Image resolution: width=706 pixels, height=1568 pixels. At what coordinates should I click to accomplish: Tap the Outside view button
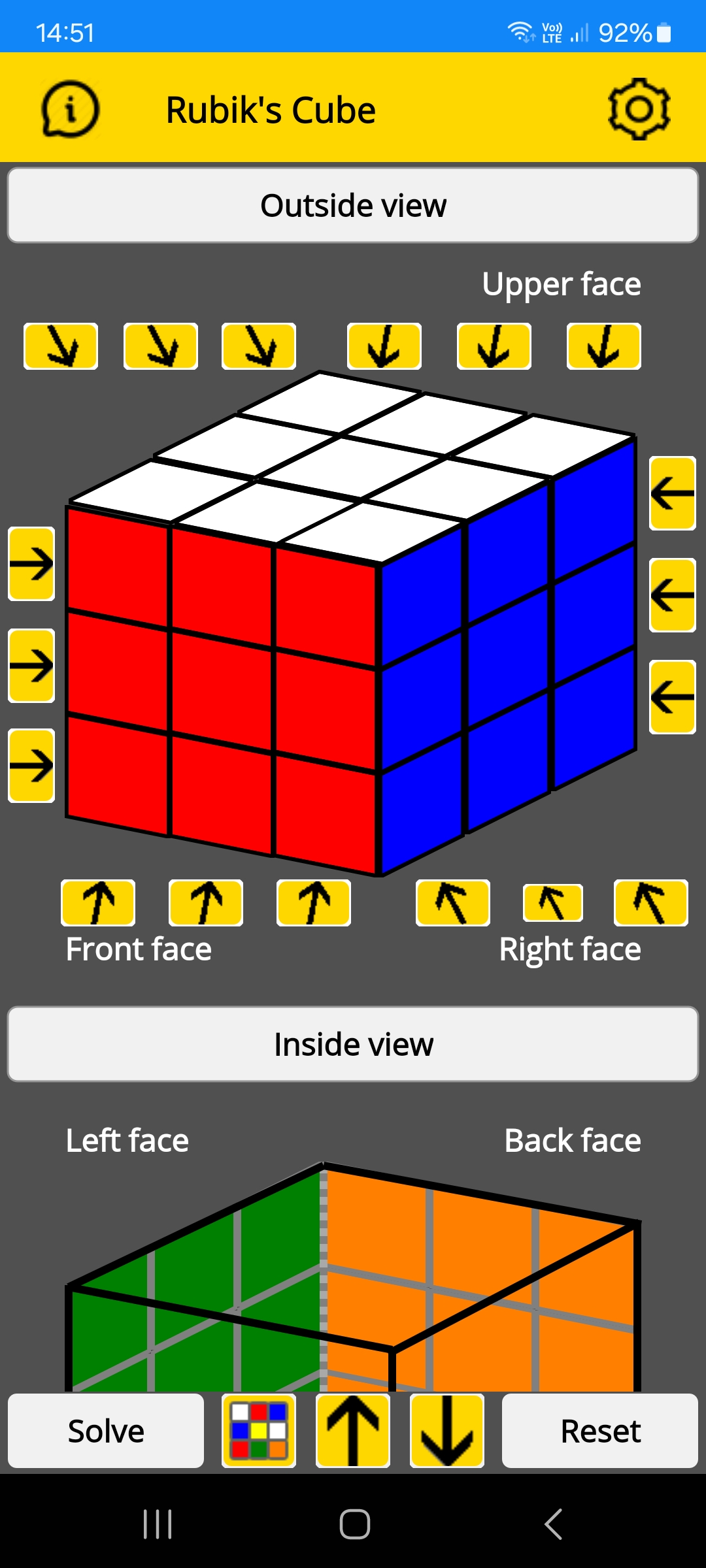pyautogui.click(x=353, y=205)
